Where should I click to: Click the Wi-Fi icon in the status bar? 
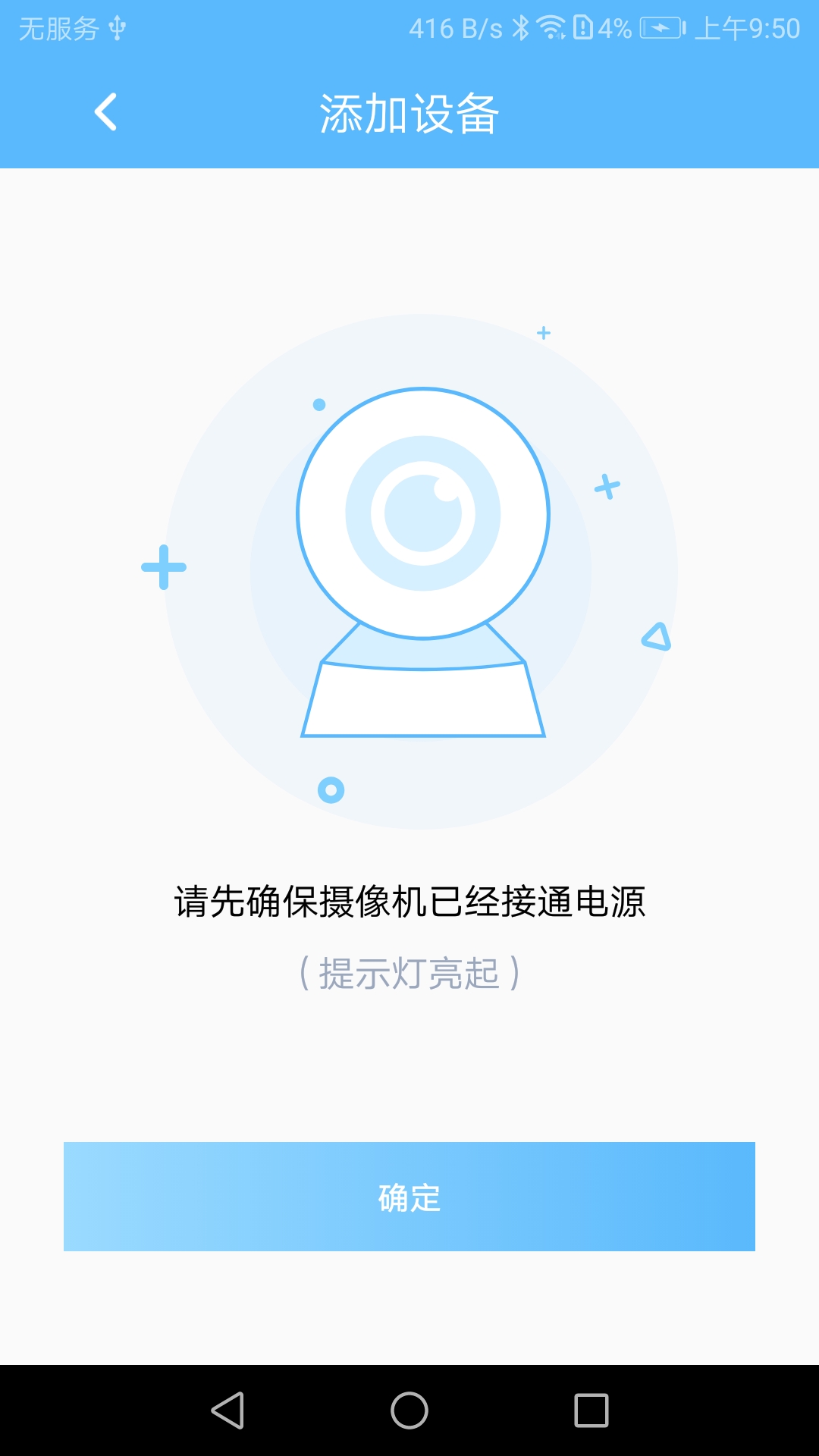(553, 25)
